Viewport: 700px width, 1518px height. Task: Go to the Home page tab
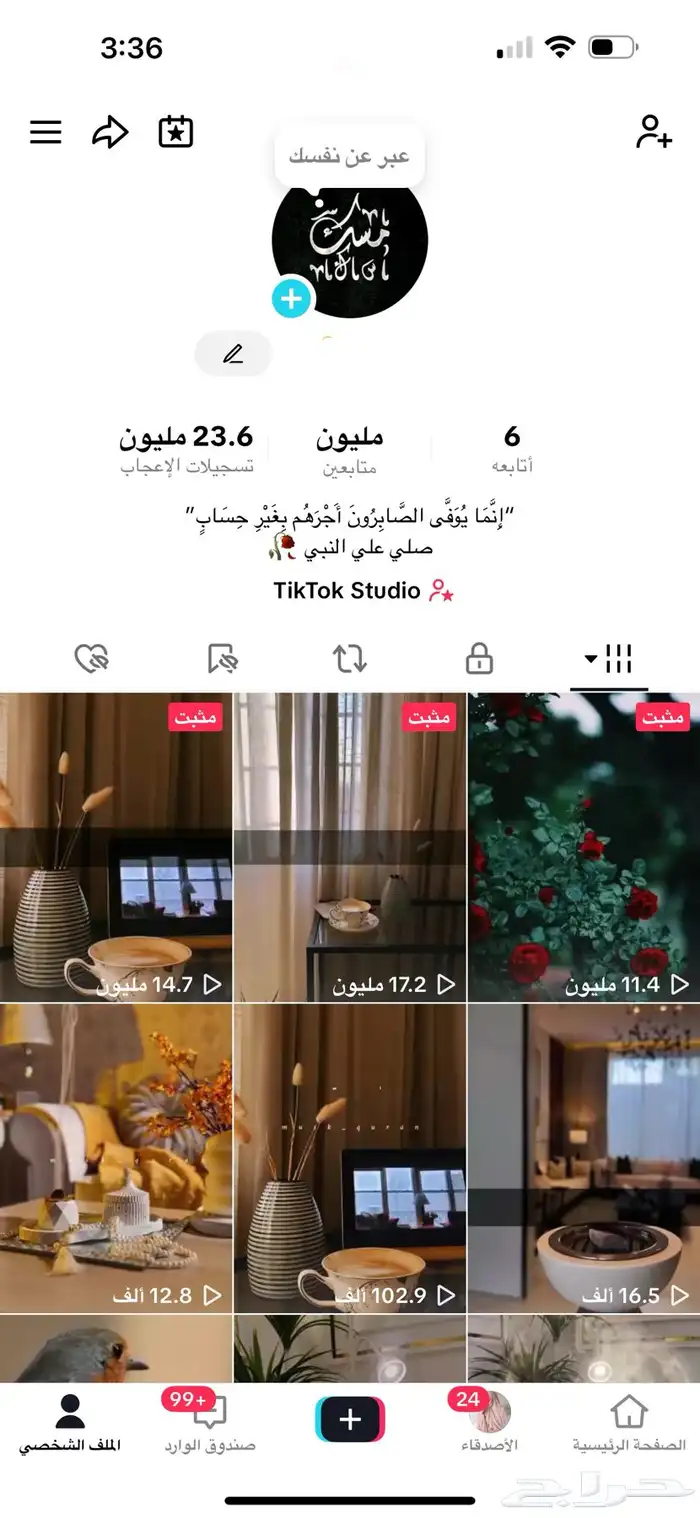pos(629,1422)
